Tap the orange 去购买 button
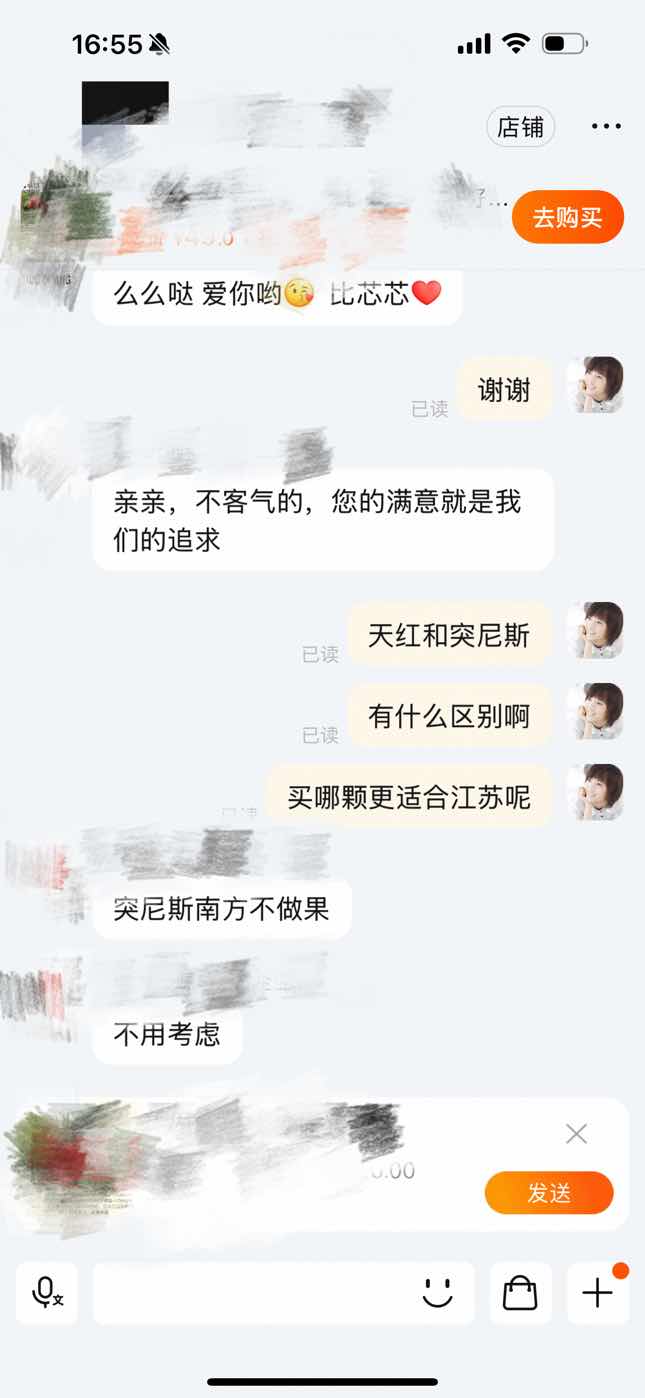Image resolution: width=645 pixels, height=1398 pixels. pyautogui.click(x=567, y=217)
